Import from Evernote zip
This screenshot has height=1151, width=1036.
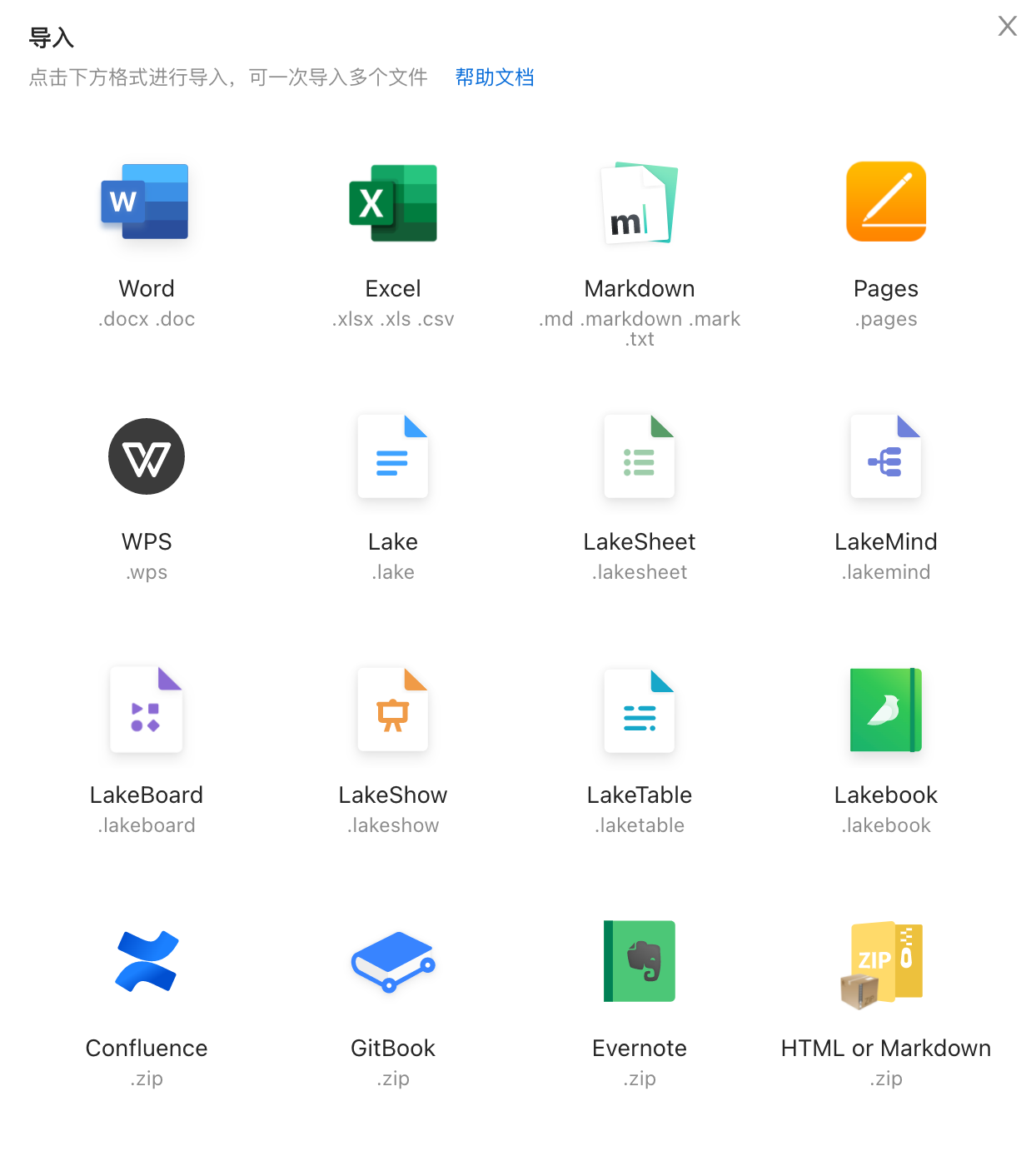(x=640, y=964)
